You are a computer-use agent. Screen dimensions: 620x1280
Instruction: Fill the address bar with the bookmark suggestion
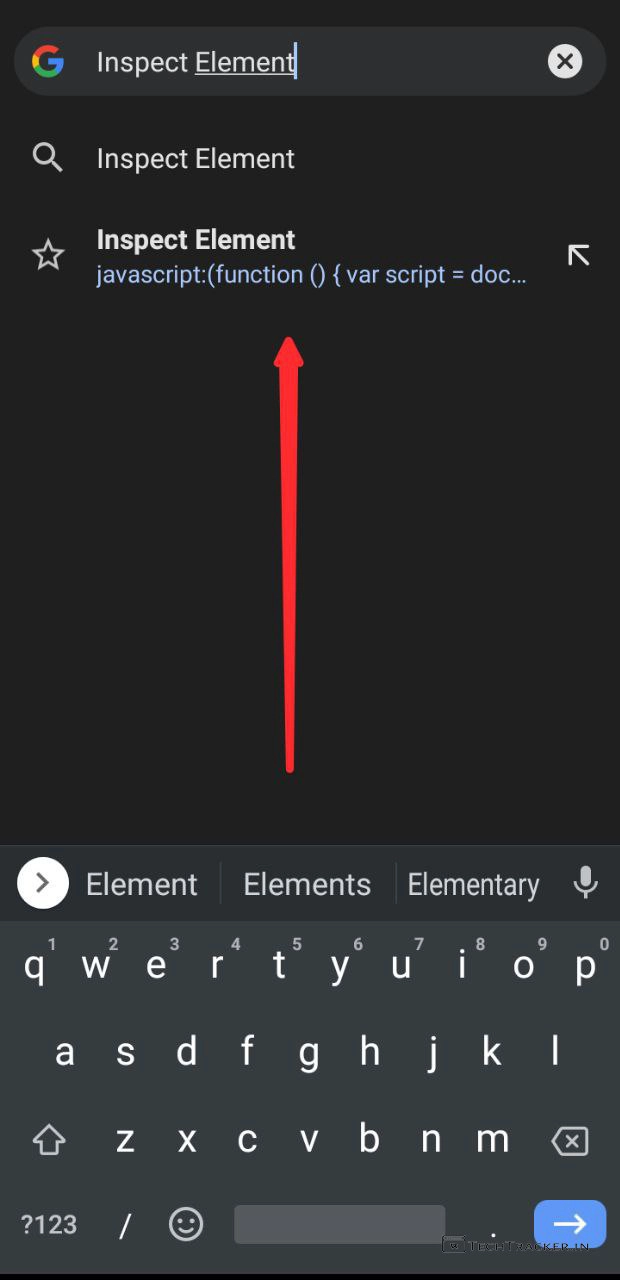(578, 255)
